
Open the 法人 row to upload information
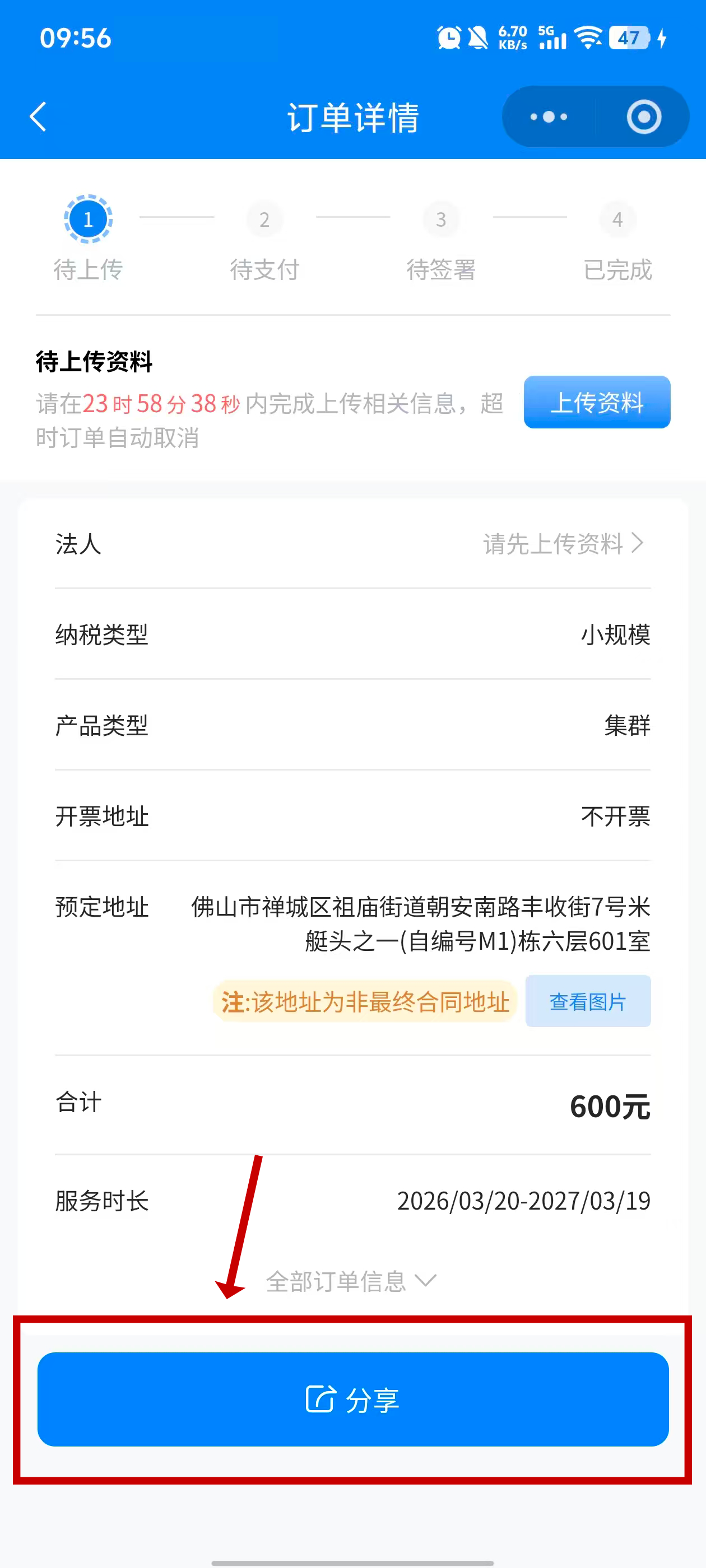coord(563,544)
